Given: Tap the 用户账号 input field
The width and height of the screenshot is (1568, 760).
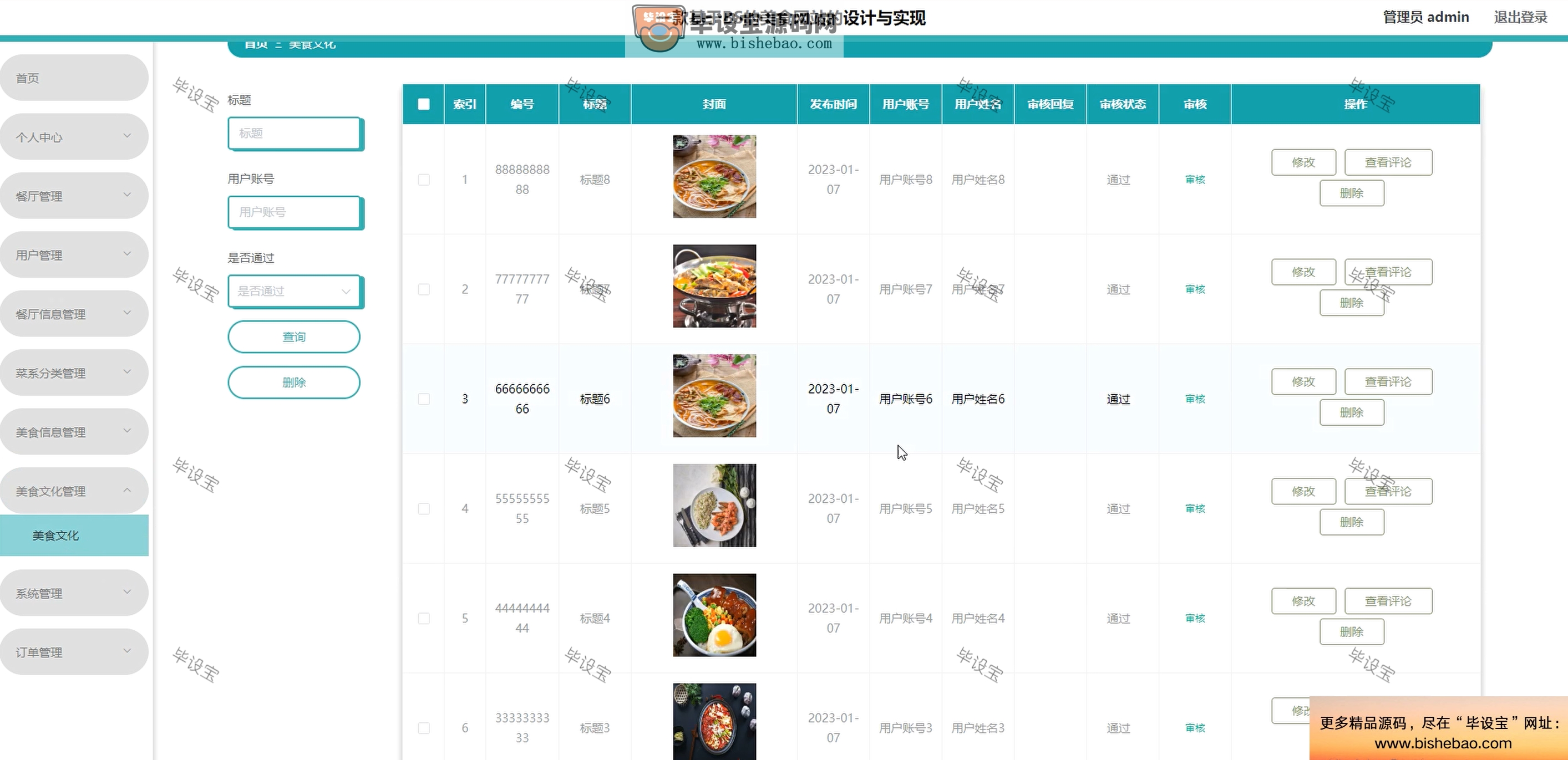Looking at the screenshot, I should (295, 212).
